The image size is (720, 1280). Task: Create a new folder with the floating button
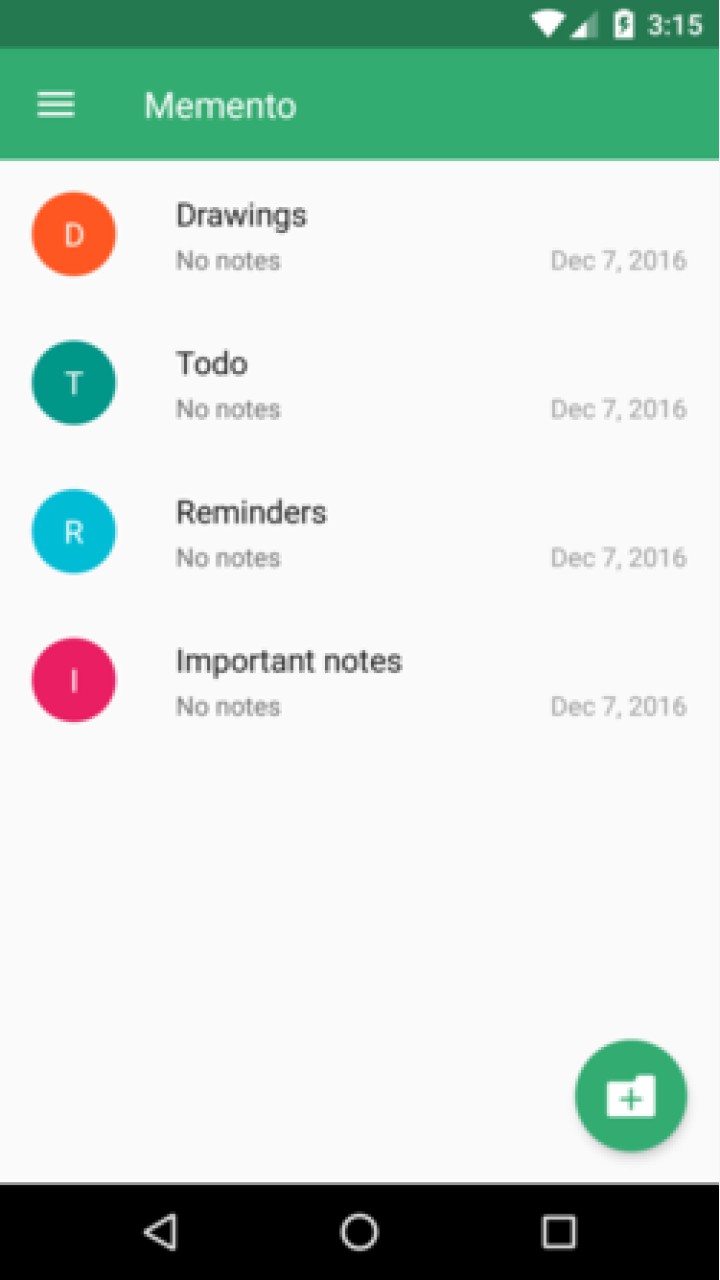pyautogui.click(x=631, y=1096)
